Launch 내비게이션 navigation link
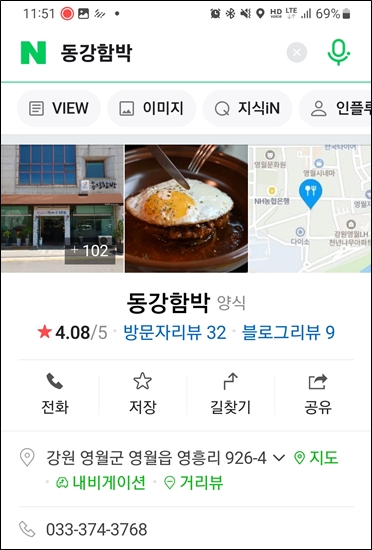Viewport: 372px width, 550px height. coord(101,483)
